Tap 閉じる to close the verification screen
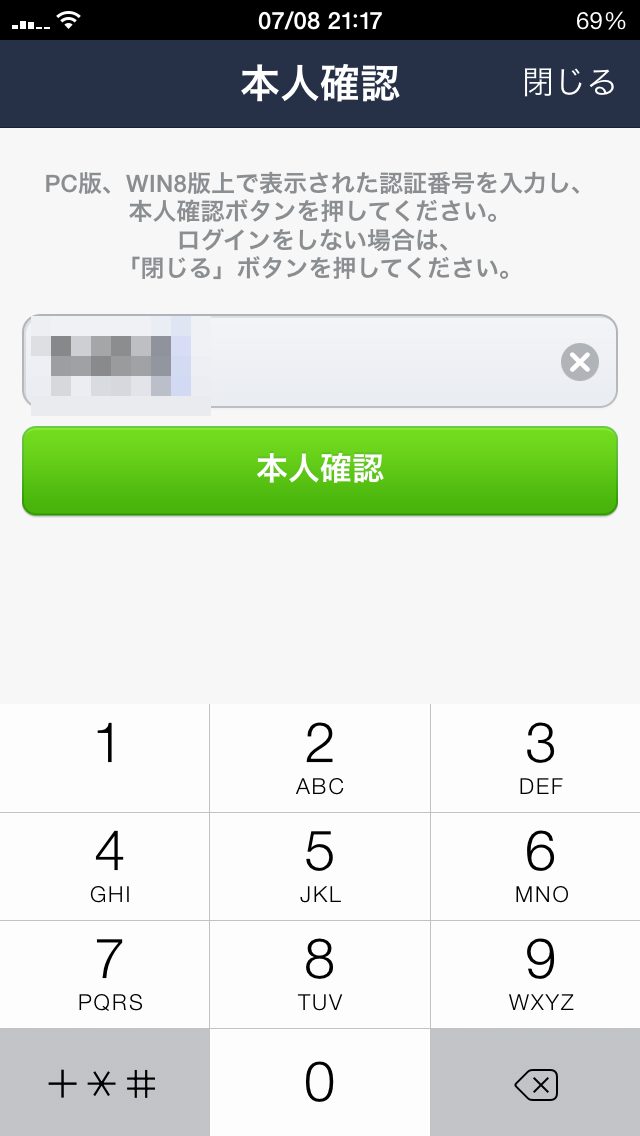The width and height of the screenshot is (640, 1136). coord(569,83)
